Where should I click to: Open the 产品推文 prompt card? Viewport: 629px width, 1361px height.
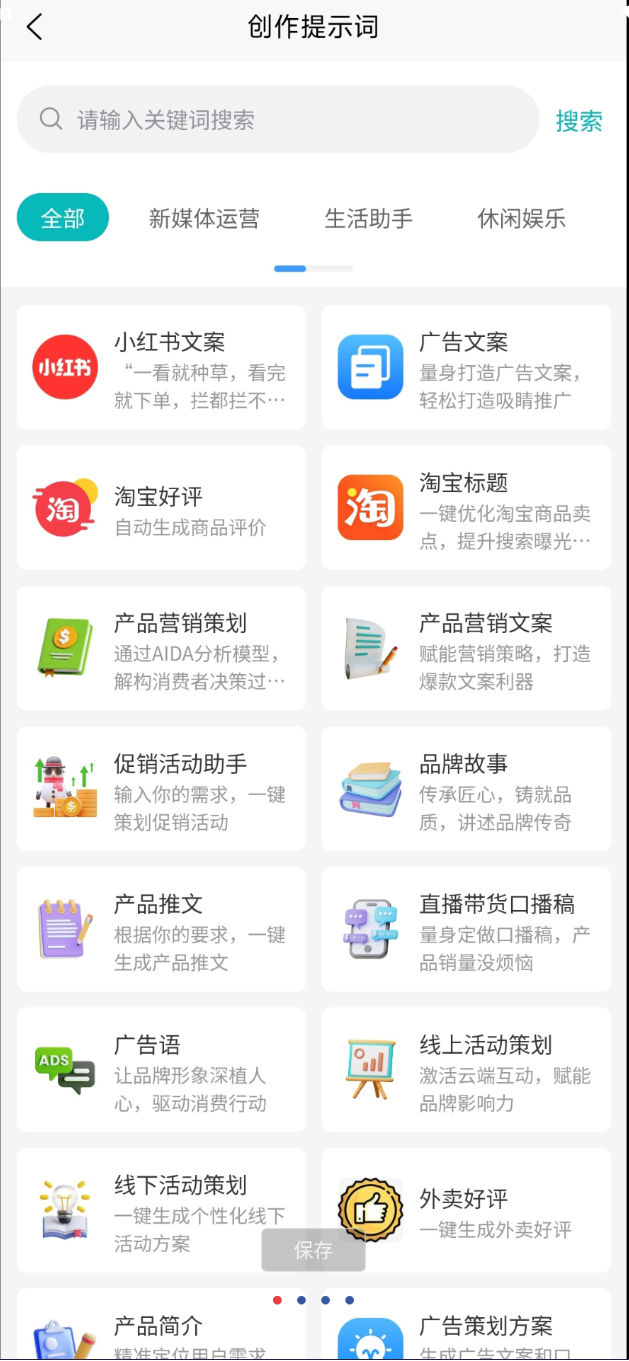click(161, 929)
